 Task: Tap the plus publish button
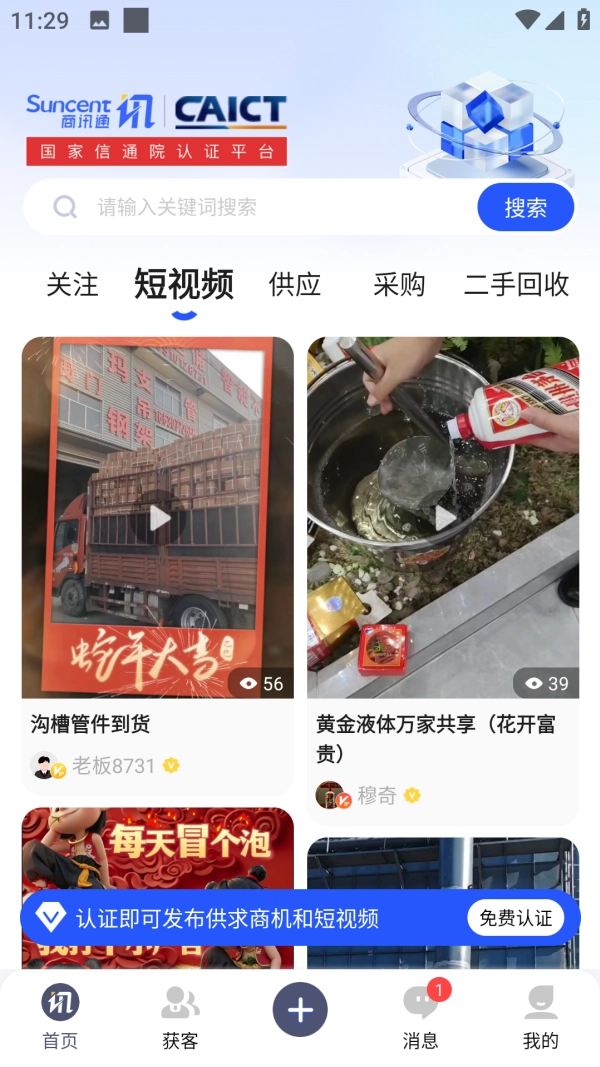tap(300, 1009)
